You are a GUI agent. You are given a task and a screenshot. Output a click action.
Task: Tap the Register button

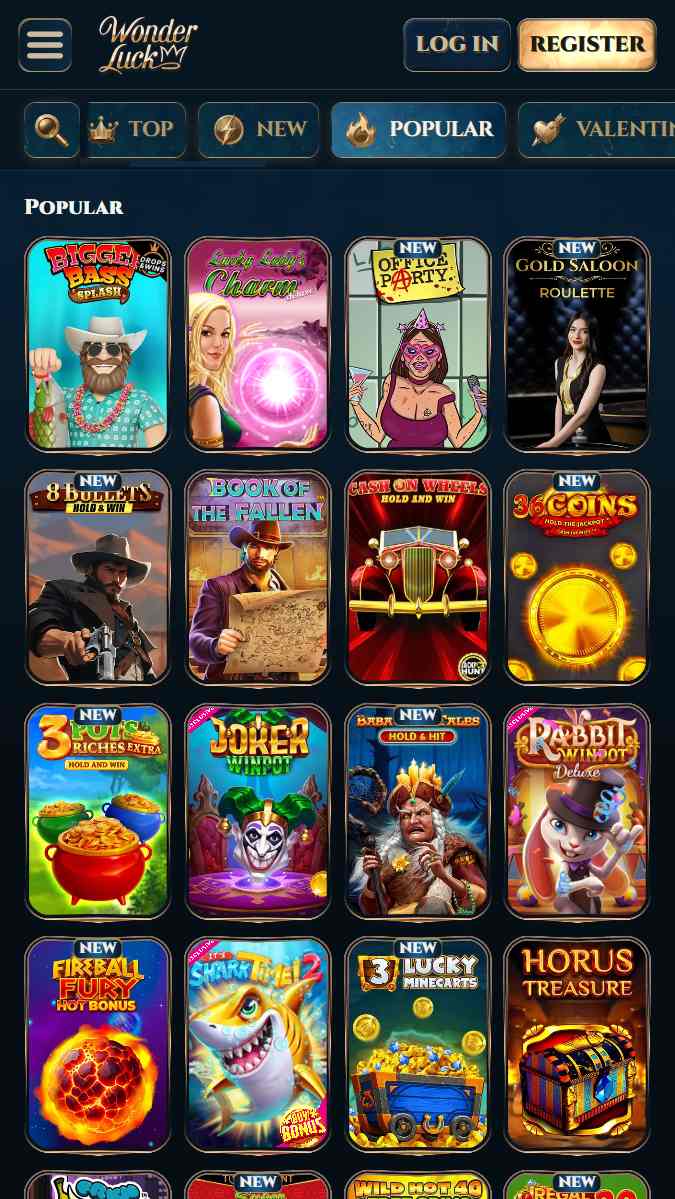[586, 45]
